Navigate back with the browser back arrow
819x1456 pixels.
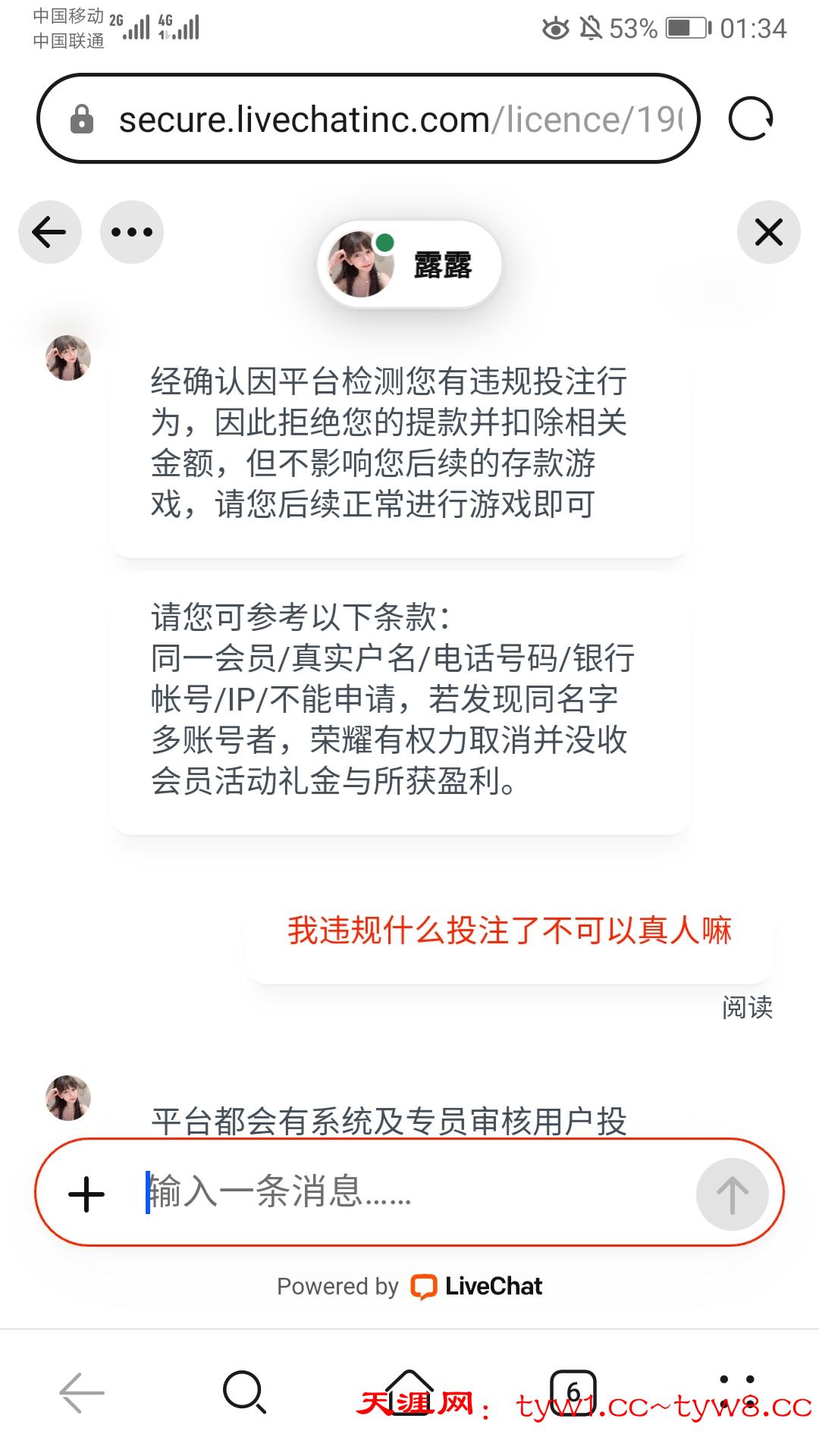82,1392
